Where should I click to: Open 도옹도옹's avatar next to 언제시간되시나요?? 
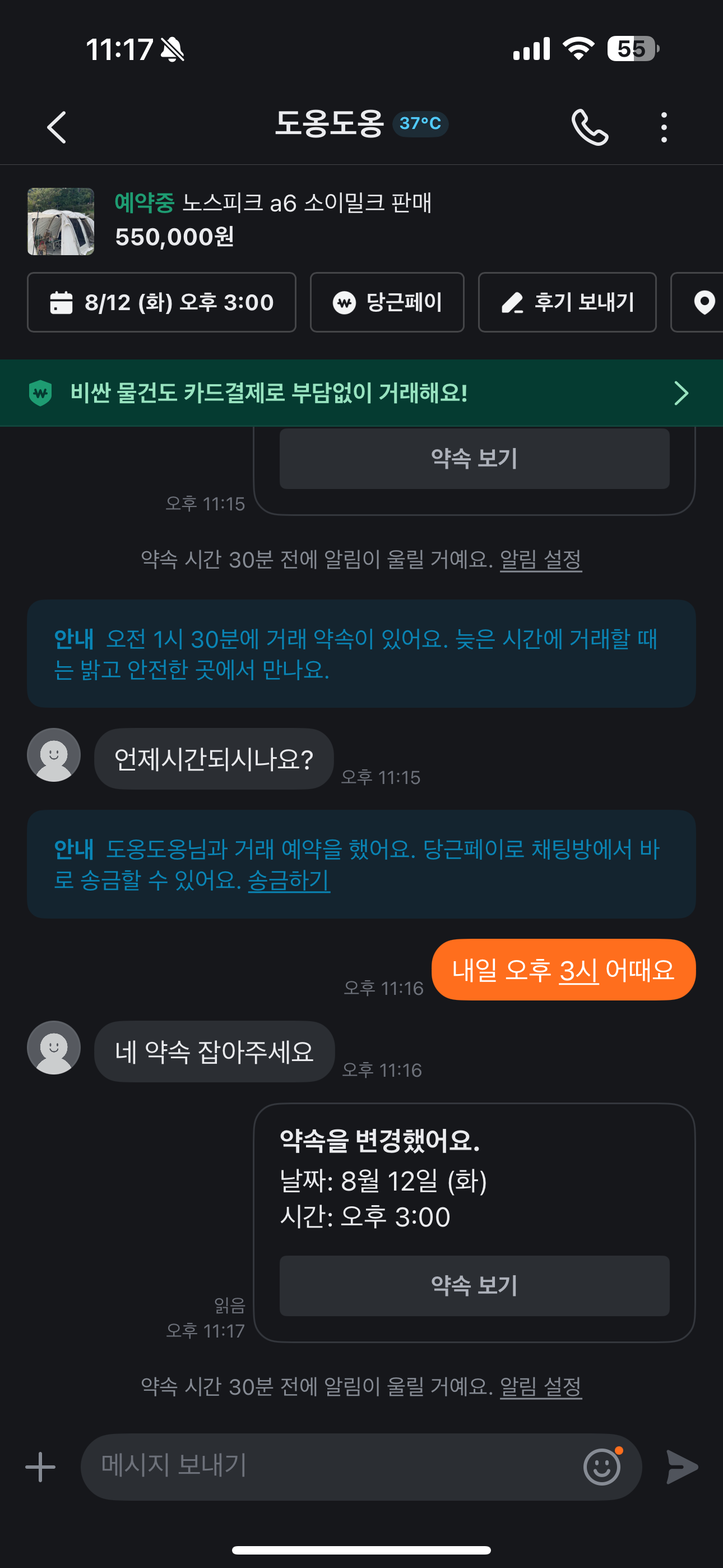pyautogui.click(x=54, y=755)
